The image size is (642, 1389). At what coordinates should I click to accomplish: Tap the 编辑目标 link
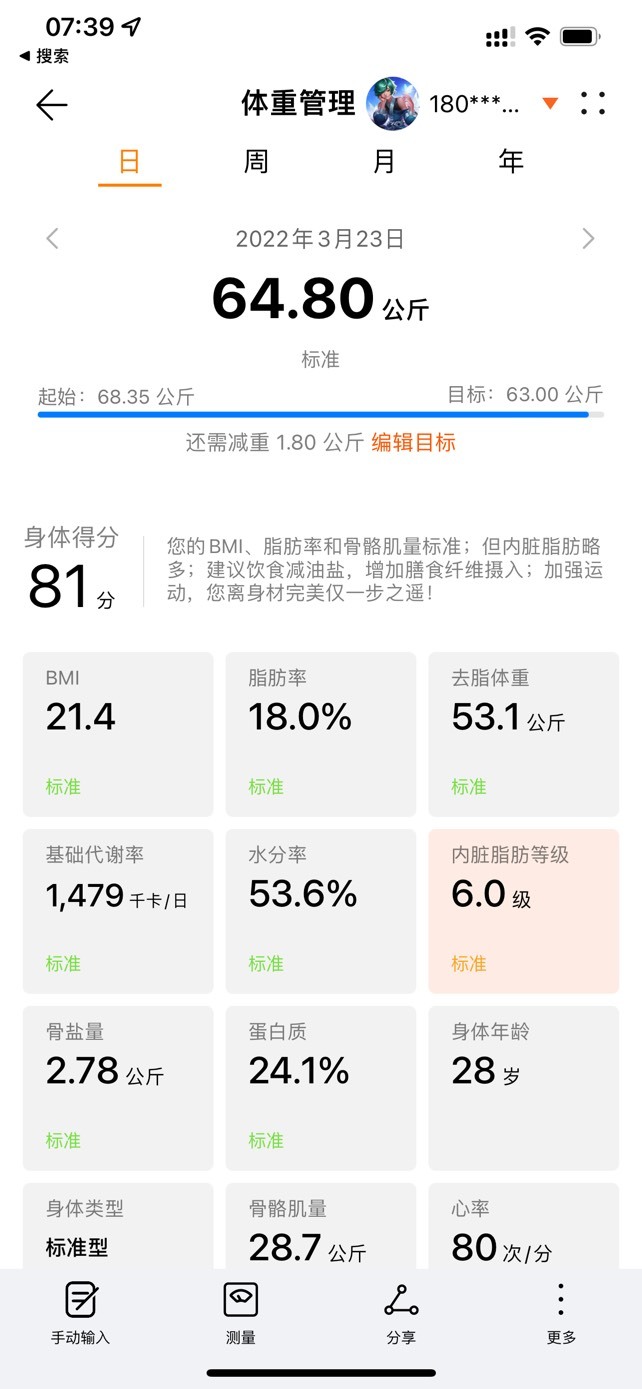point(414,442)
